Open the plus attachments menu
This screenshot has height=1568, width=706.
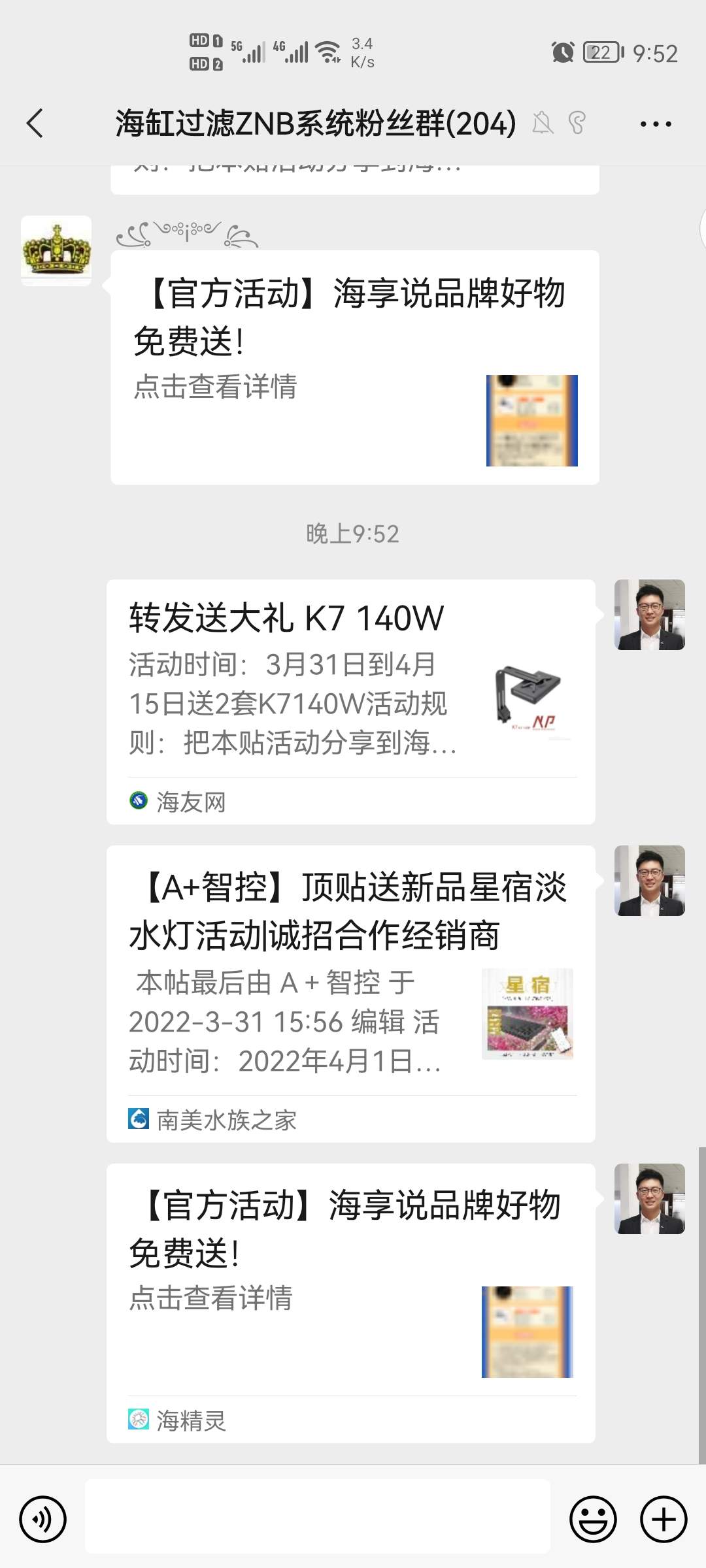[663, 1519]
